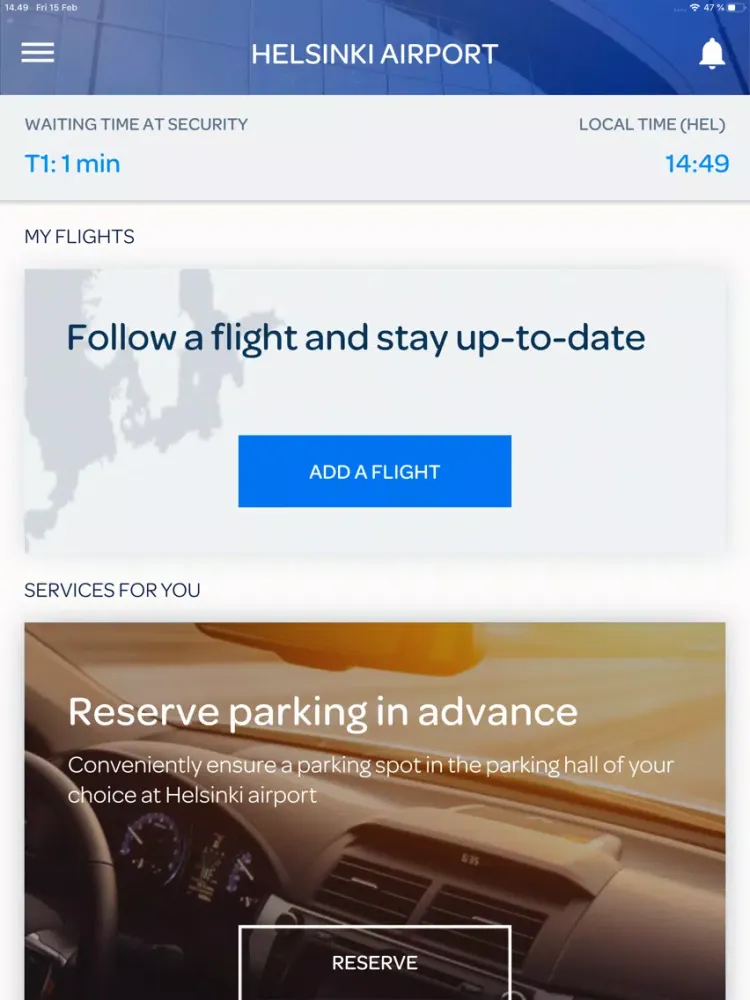Tap Reserve to book parking
Image resolution: width=750 pixels, height=1000 pixels.
(374, 962)
